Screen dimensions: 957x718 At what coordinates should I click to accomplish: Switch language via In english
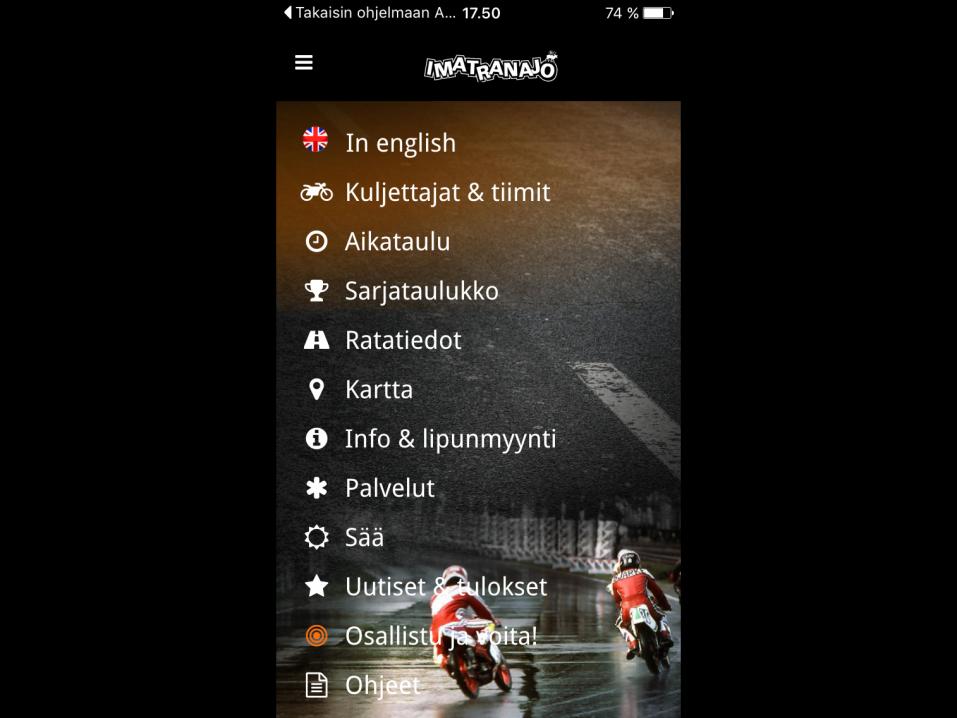(x=400, y=143)
